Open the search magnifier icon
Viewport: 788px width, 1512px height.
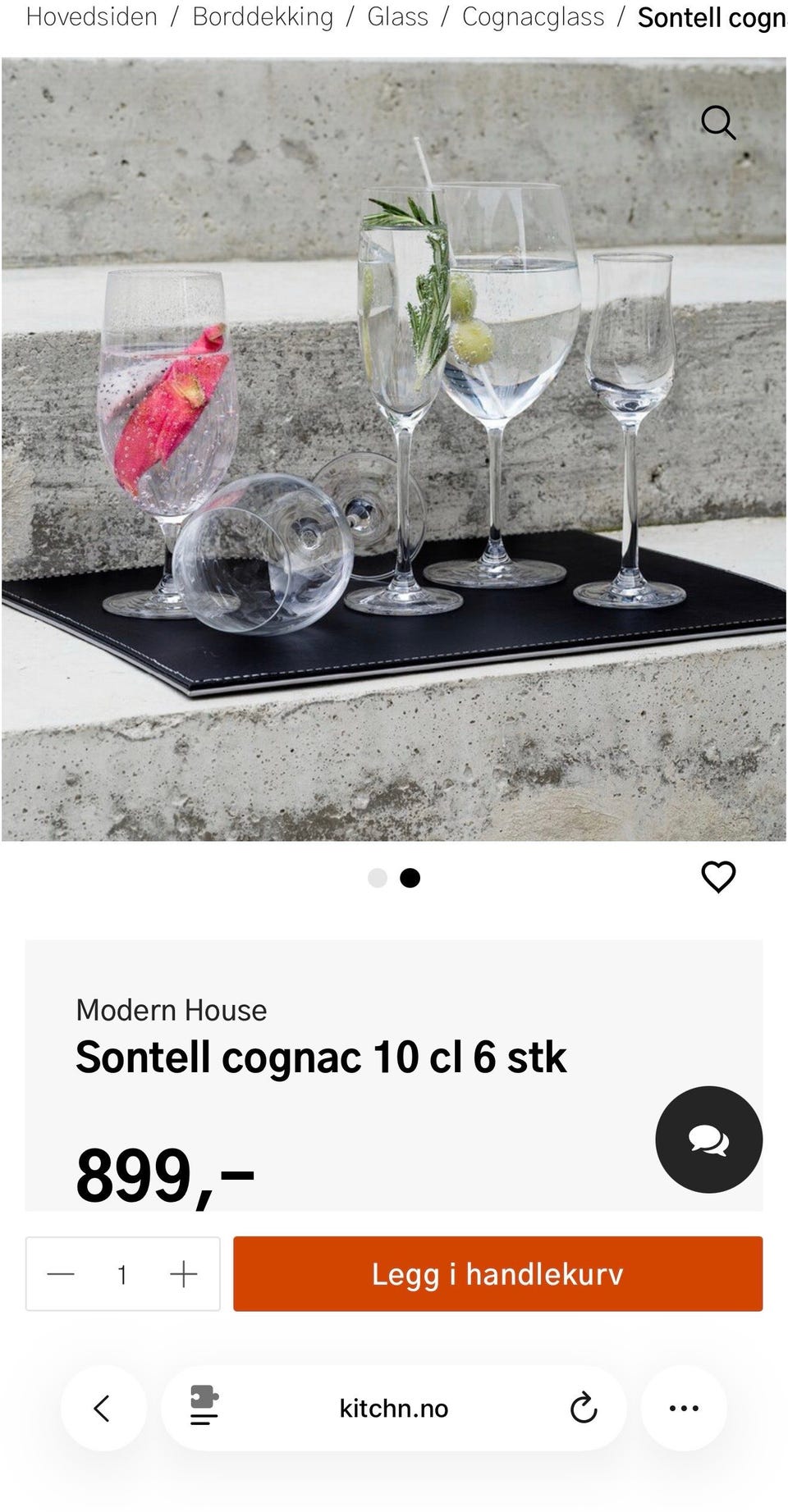coord(720,123)
